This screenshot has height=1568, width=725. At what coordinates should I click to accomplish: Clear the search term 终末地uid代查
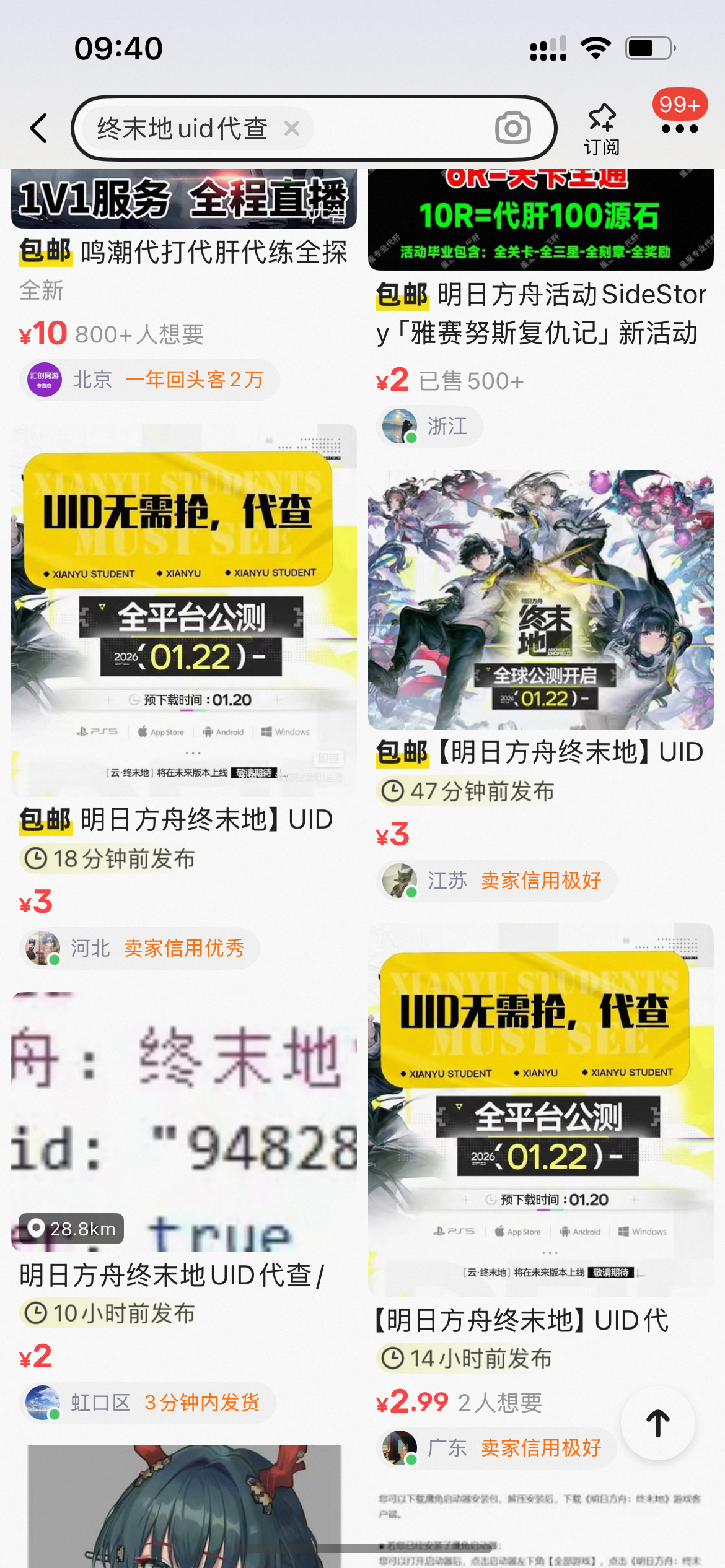[291, 128]
